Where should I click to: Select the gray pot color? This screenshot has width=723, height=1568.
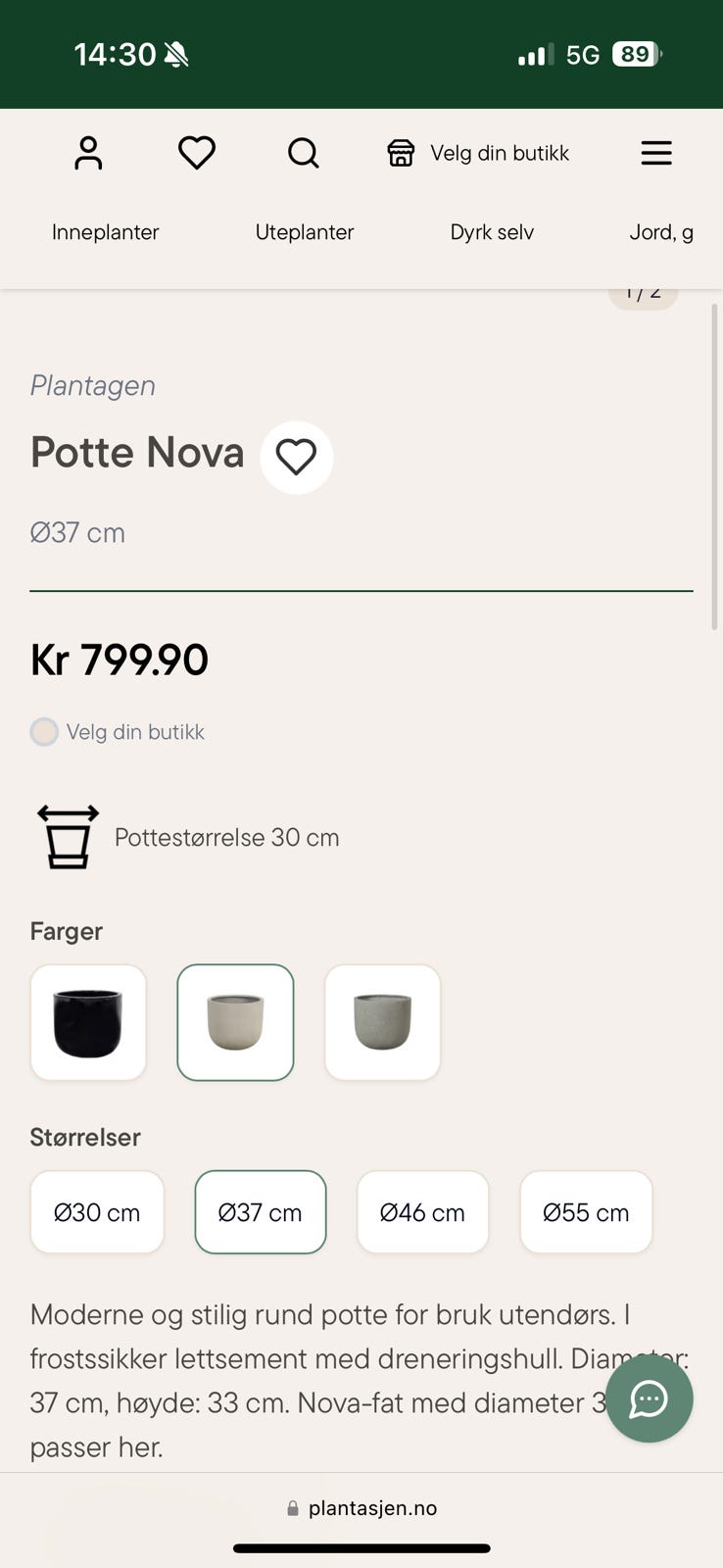coord(382,1022)
